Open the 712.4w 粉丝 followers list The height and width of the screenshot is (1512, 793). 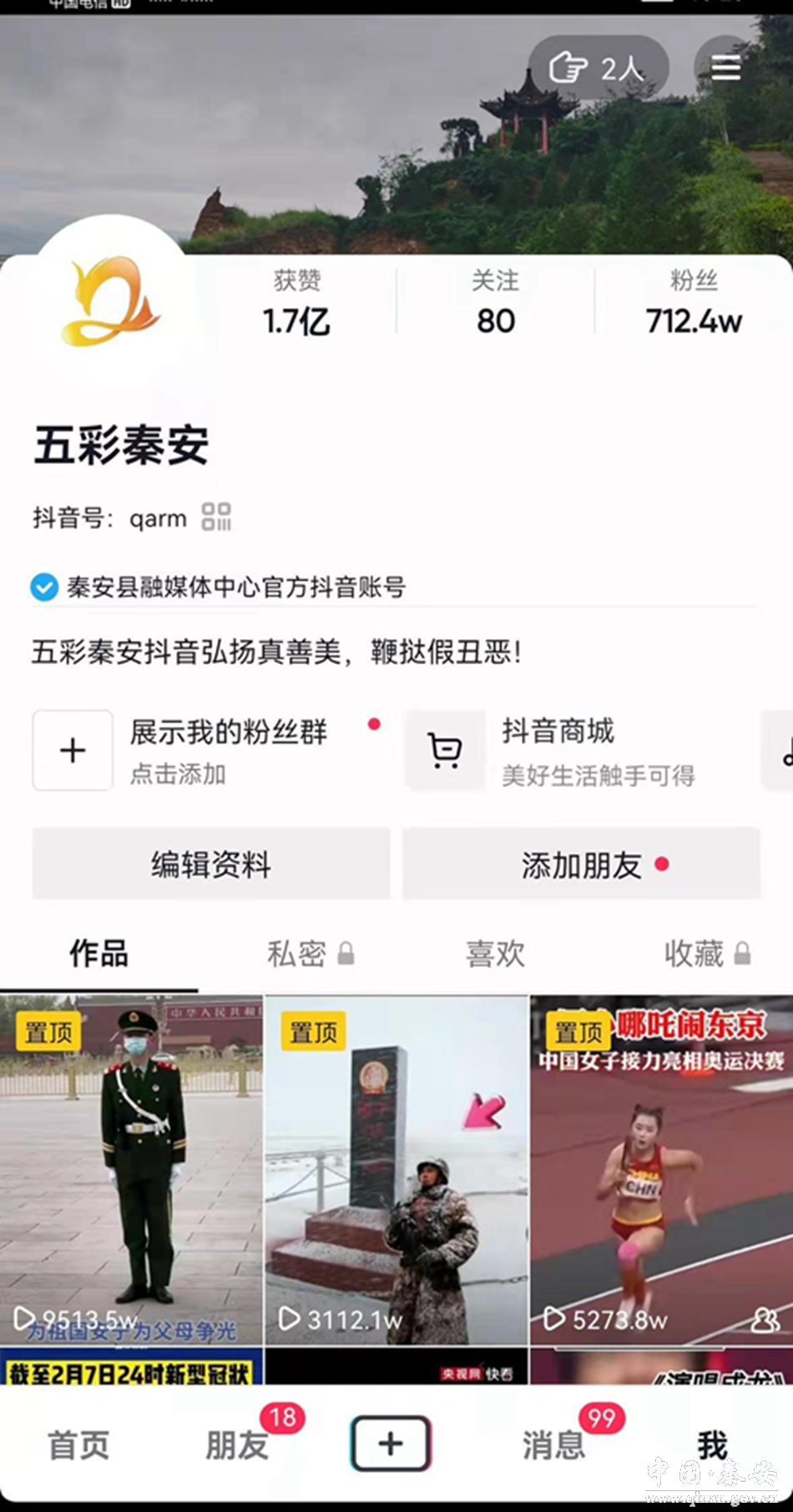tap(693, 305)
